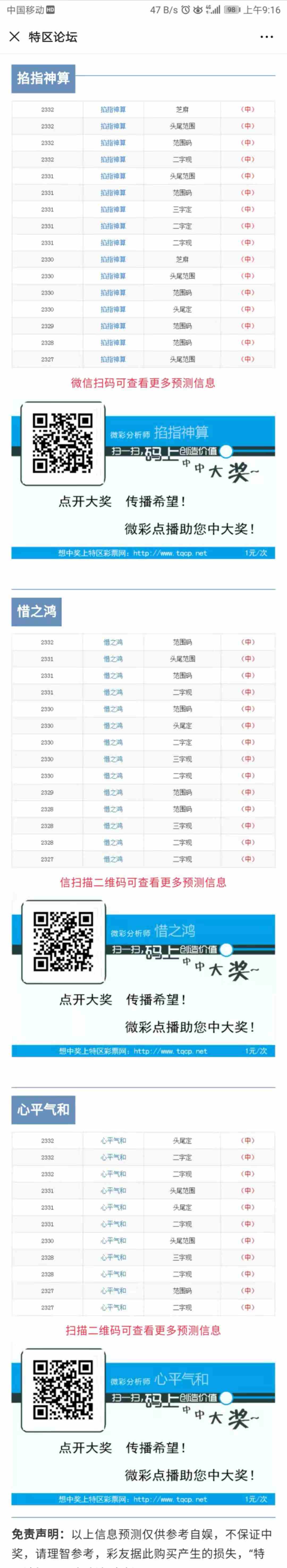
Task: Close the 特区论坛 page
Action: pyautogui.click(x=15, y=37)
